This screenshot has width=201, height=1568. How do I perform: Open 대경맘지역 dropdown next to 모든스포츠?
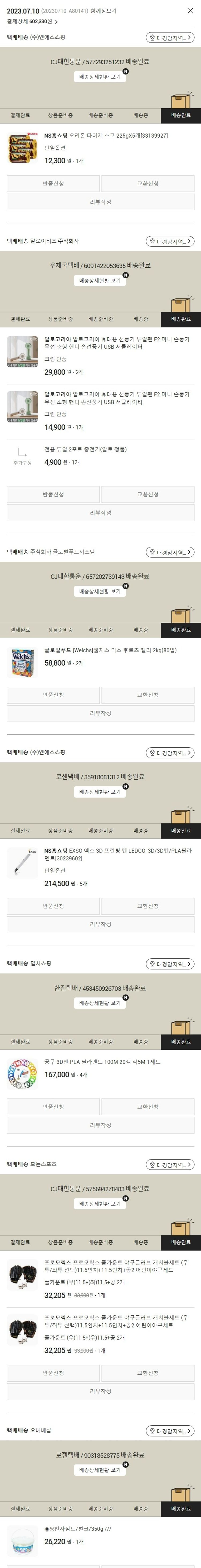170,1164
